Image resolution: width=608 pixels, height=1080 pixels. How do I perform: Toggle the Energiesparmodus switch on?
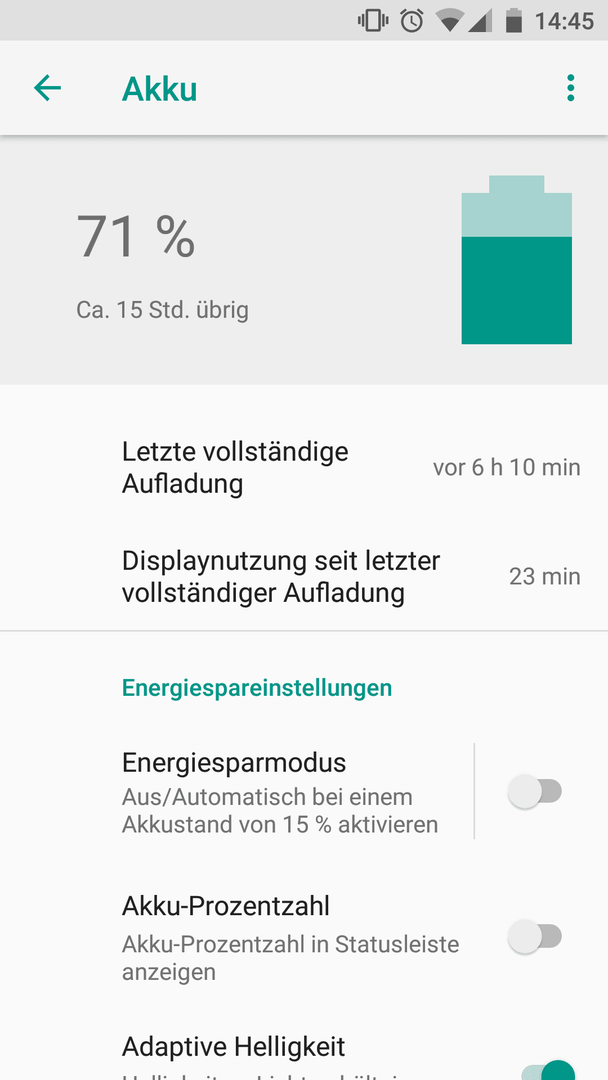535,791
